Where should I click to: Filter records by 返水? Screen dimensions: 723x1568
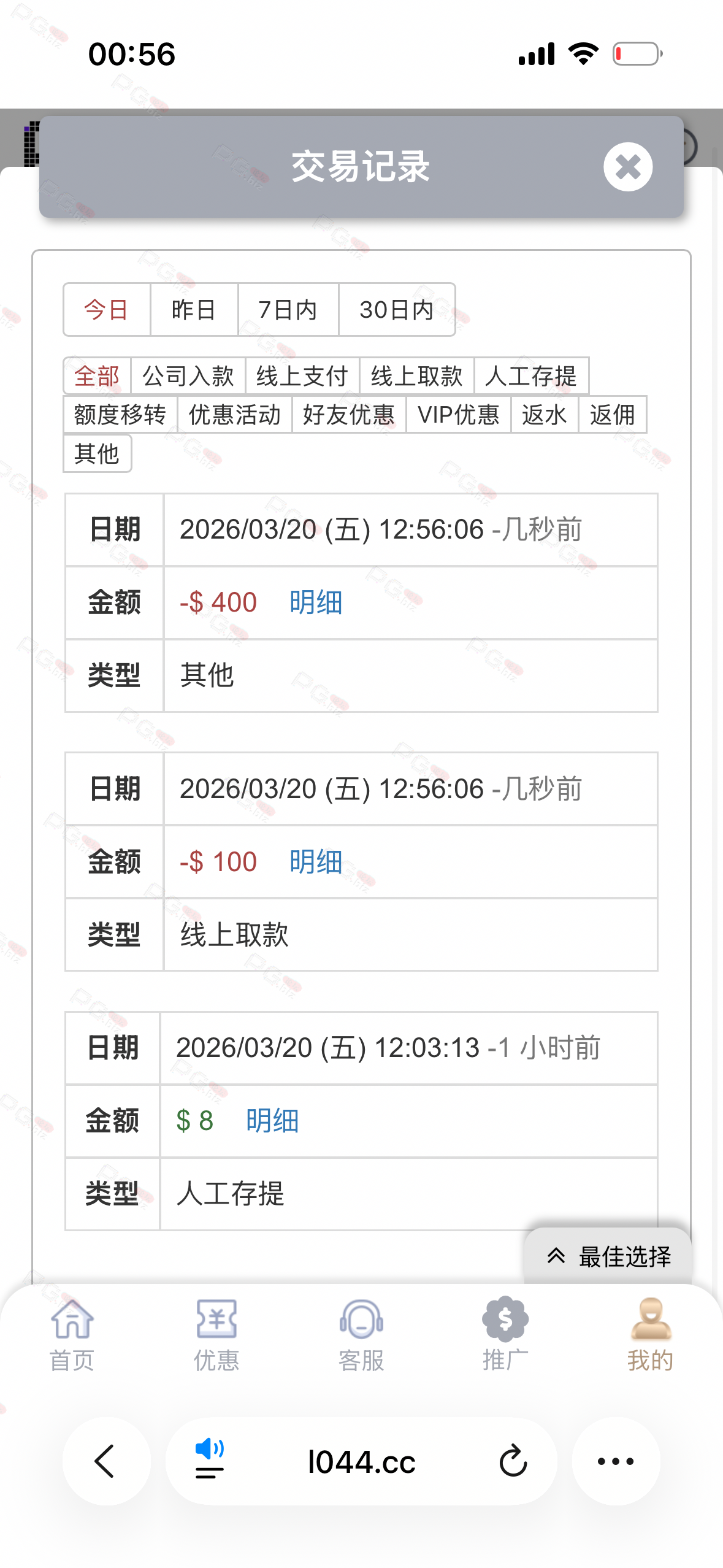tap(545, 415)
